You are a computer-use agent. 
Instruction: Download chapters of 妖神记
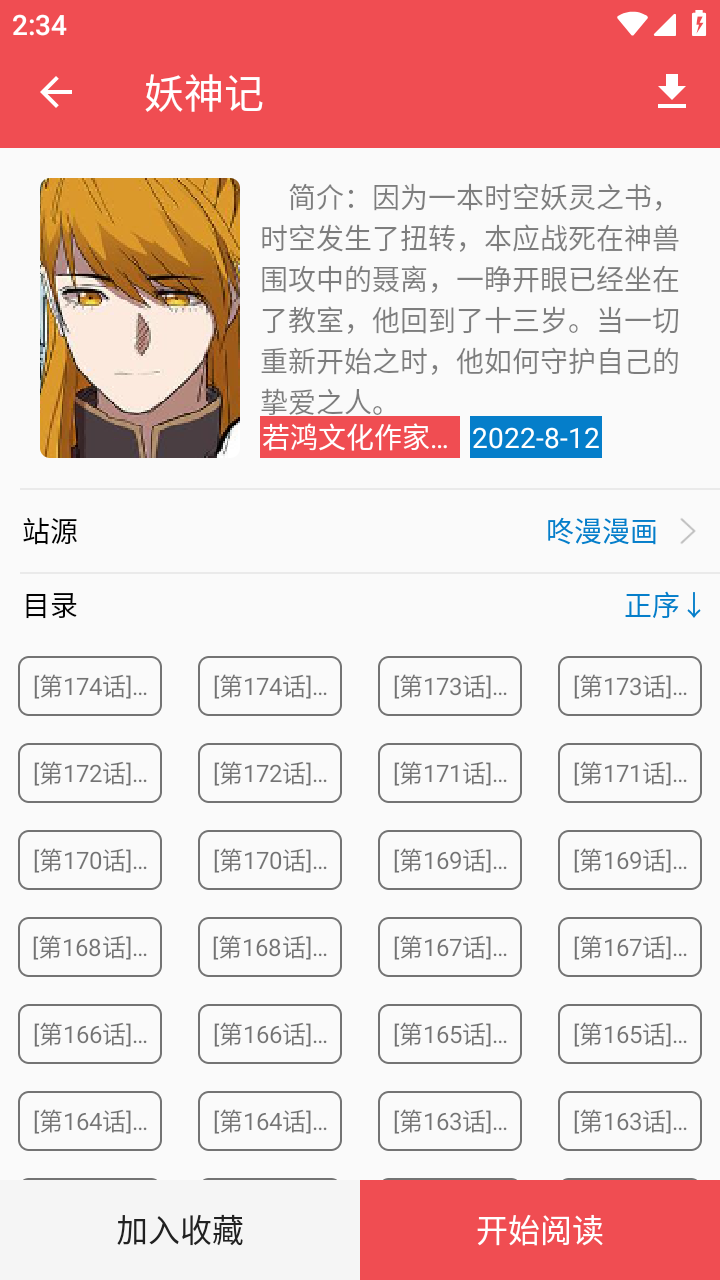(672, 93)
